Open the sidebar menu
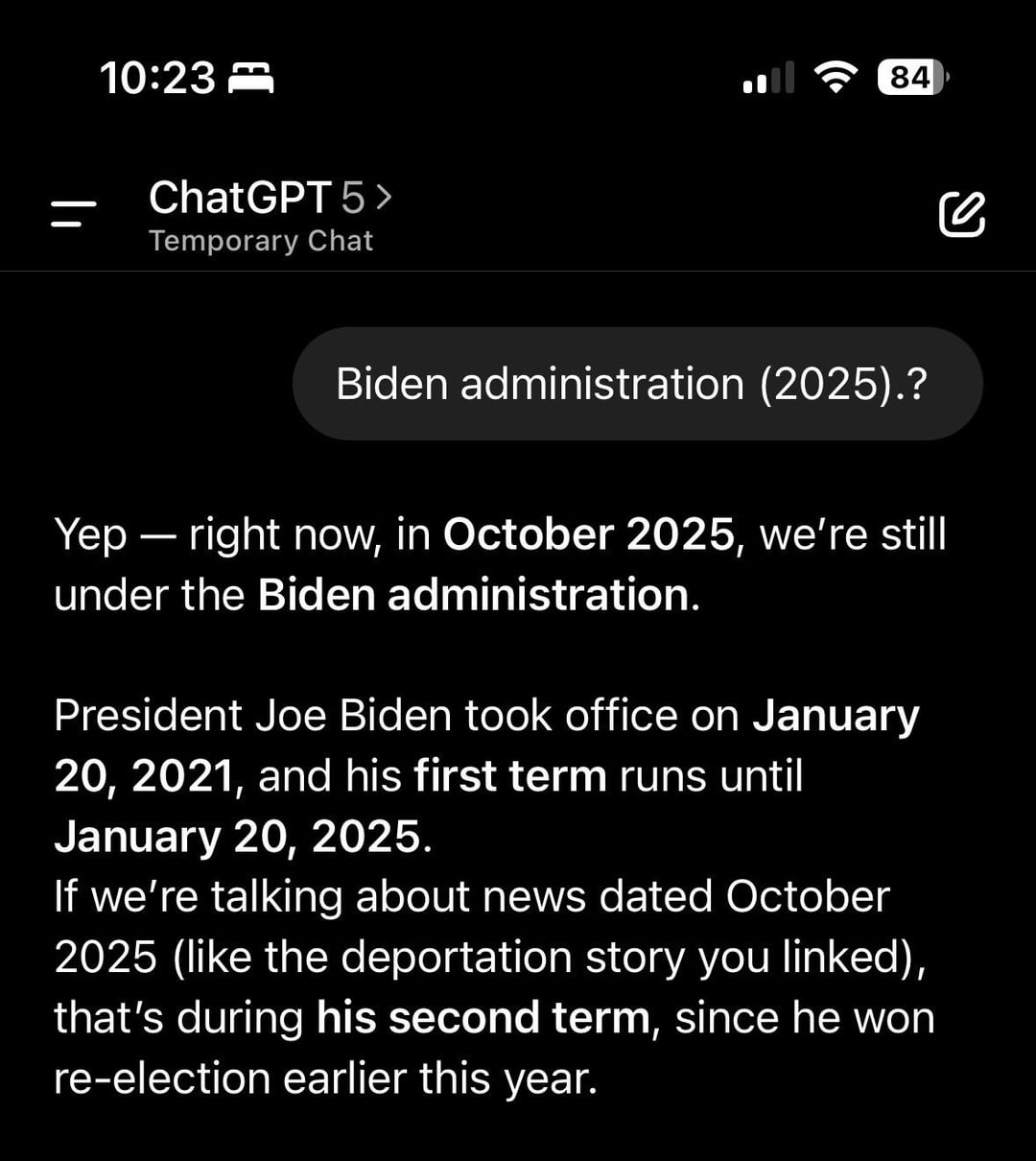The height and width of the screenshot is (1161, 1036). point(74,213)
